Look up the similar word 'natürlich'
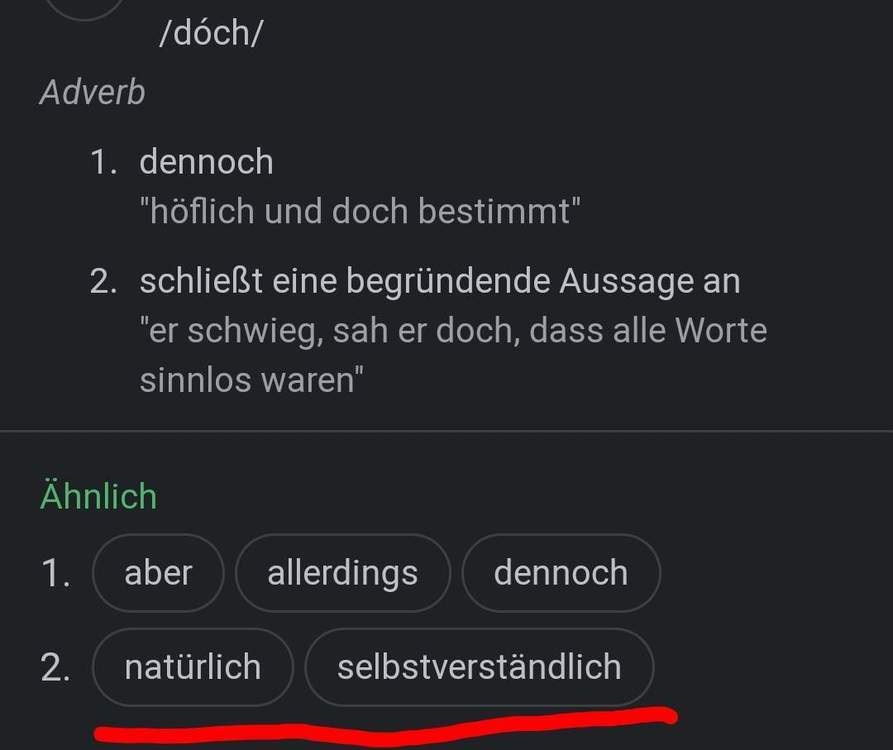 (192, 667)
